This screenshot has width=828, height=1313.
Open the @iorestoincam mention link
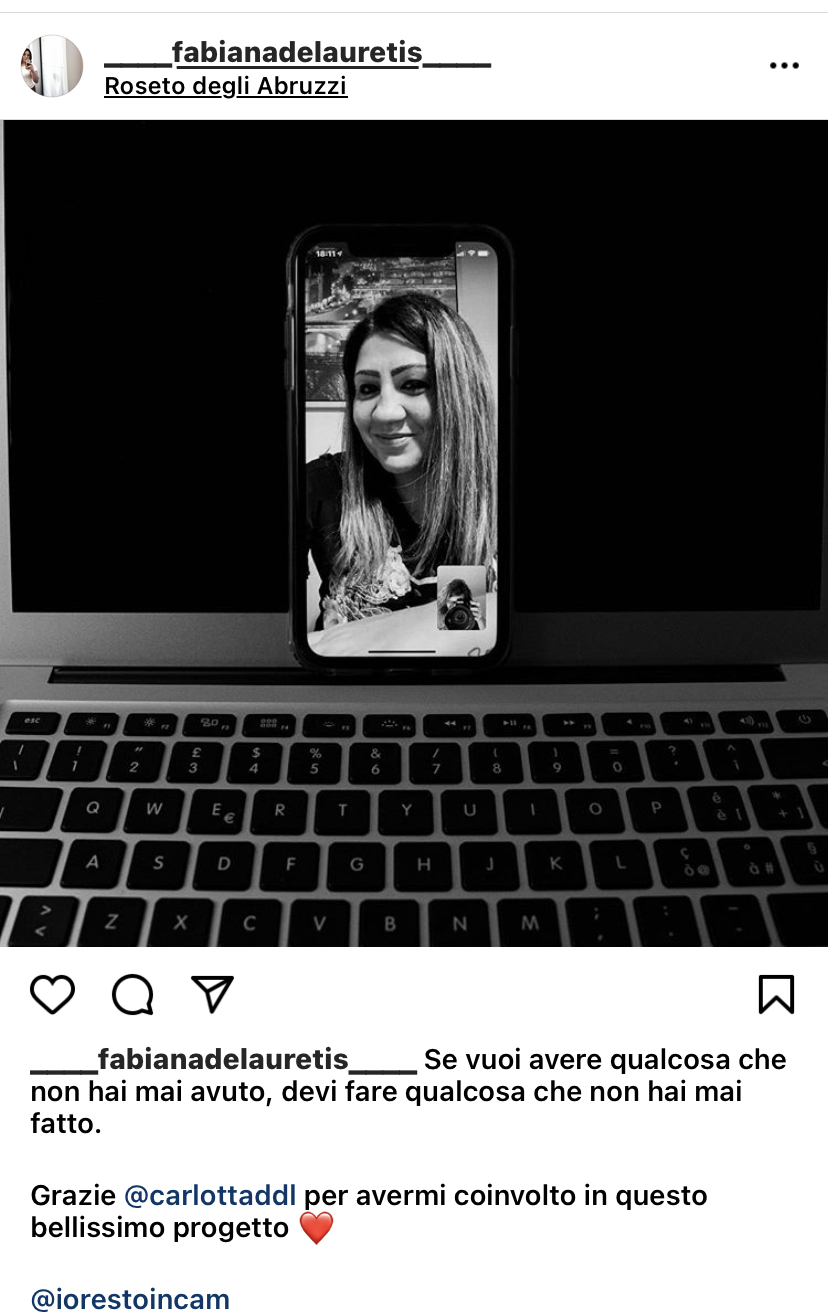pos(130,1299)
